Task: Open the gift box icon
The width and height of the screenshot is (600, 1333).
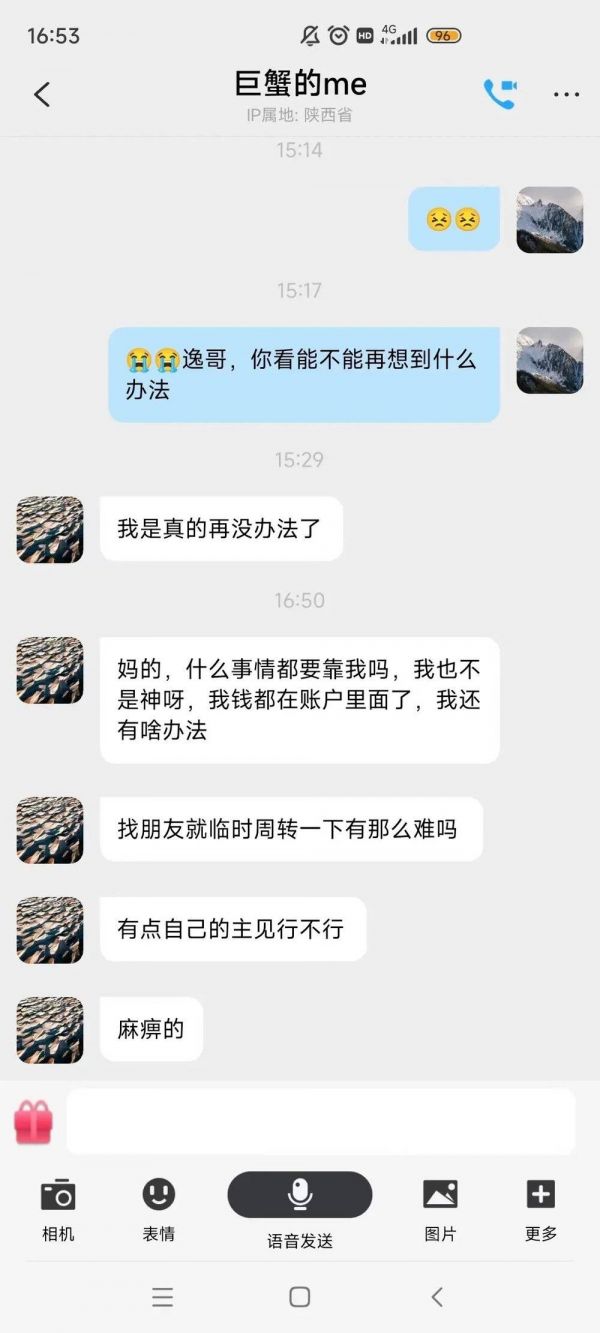Action: 33,1122
